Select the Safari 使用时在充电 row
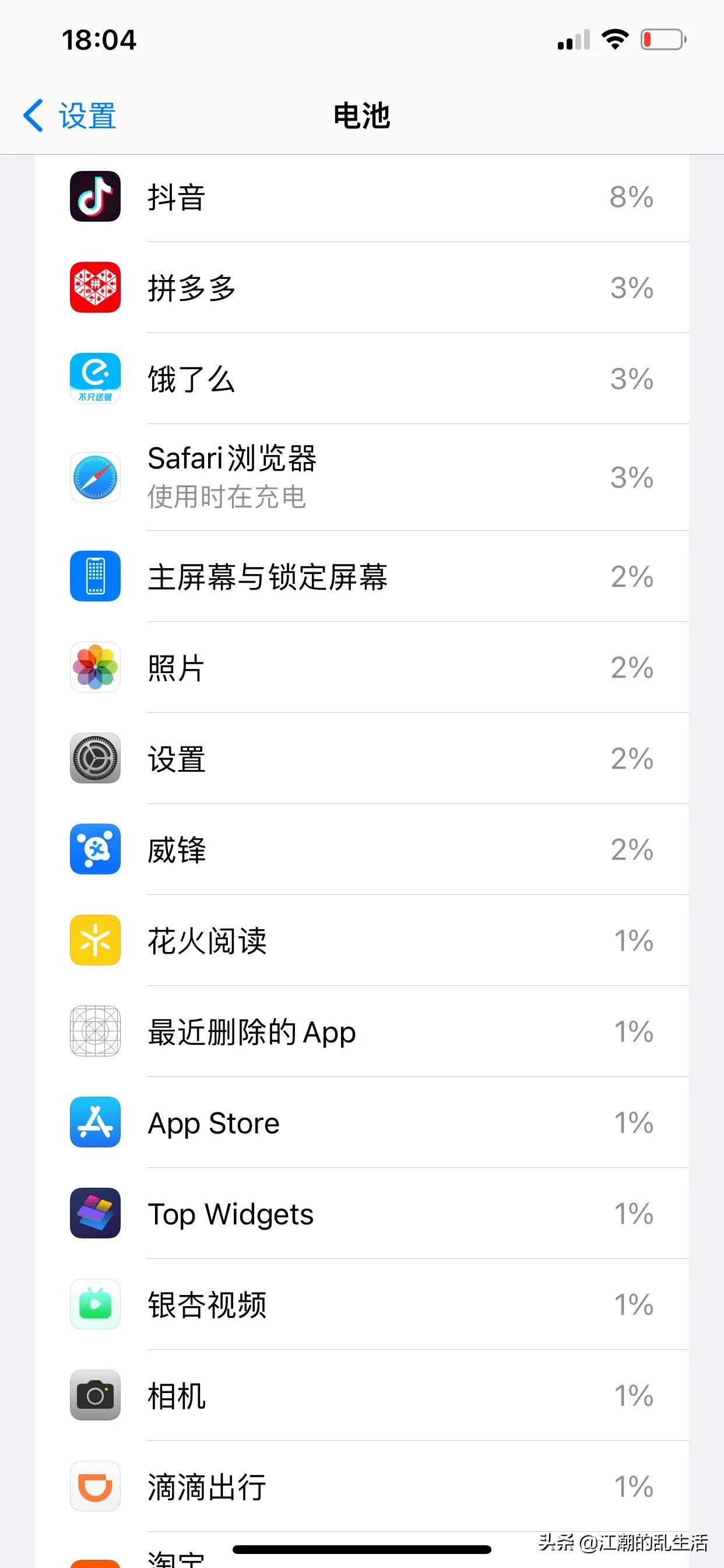Screen dimensions: 724x1568 [x=362, y=477]
